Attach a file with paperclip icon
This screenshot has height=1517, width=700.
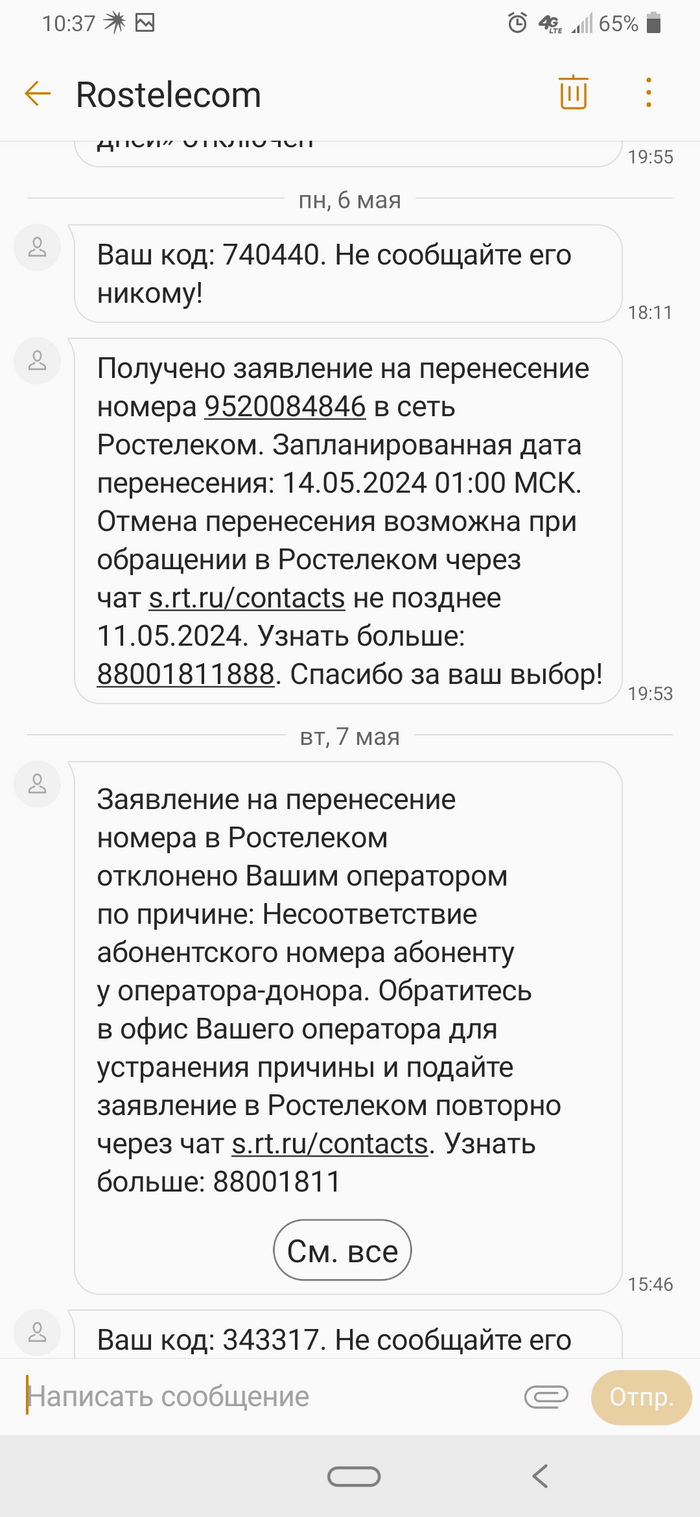[x=546, y=1396]
